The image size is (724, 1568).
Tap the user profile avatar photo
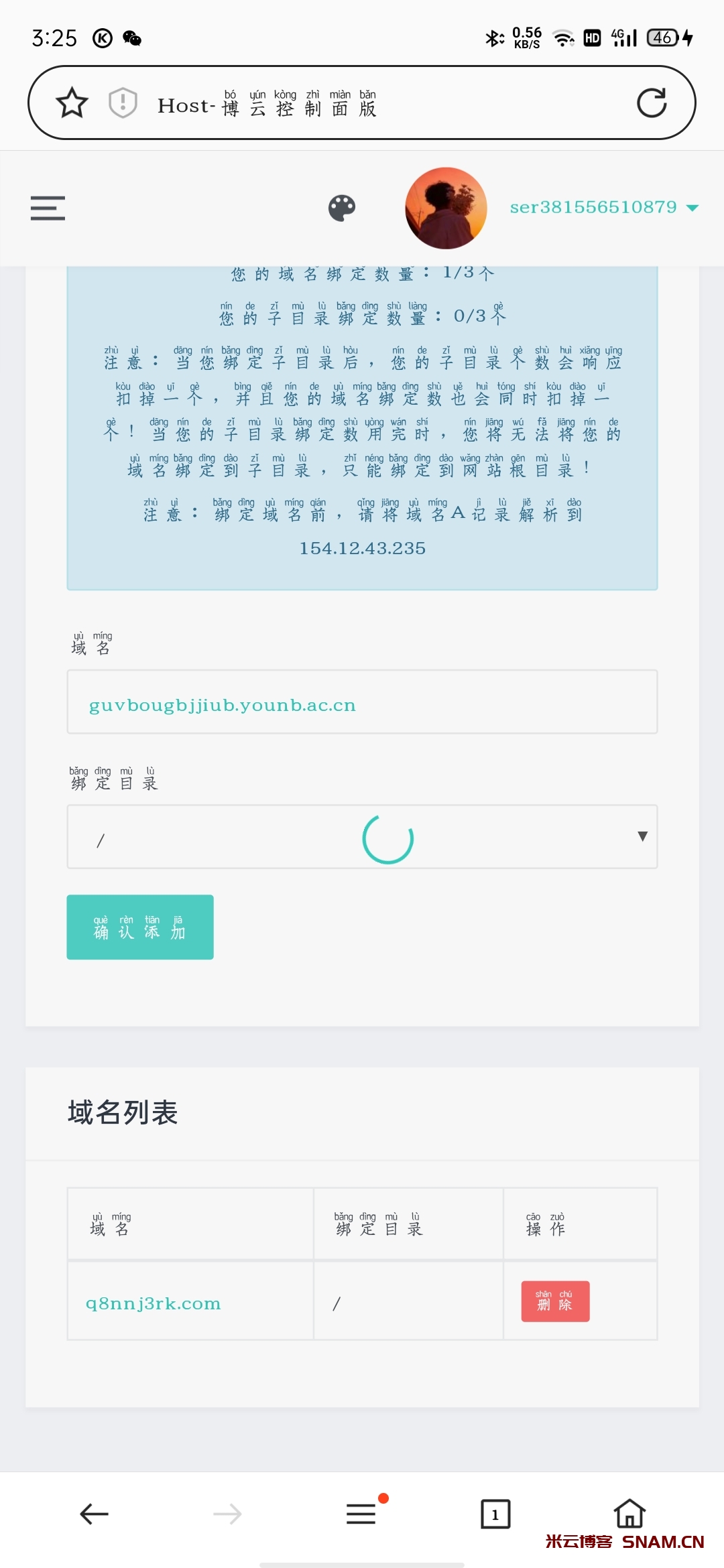[446, 208]
